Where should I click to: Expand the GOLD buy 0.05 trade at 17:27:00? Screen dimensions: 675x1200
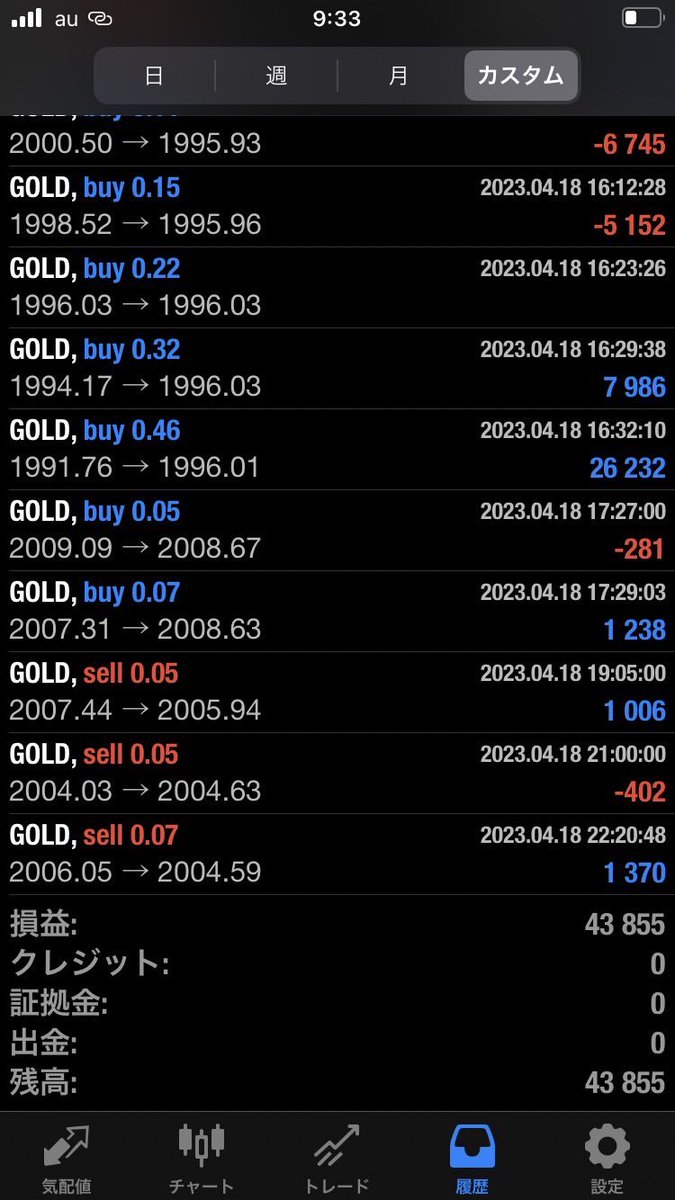point(337,531)
